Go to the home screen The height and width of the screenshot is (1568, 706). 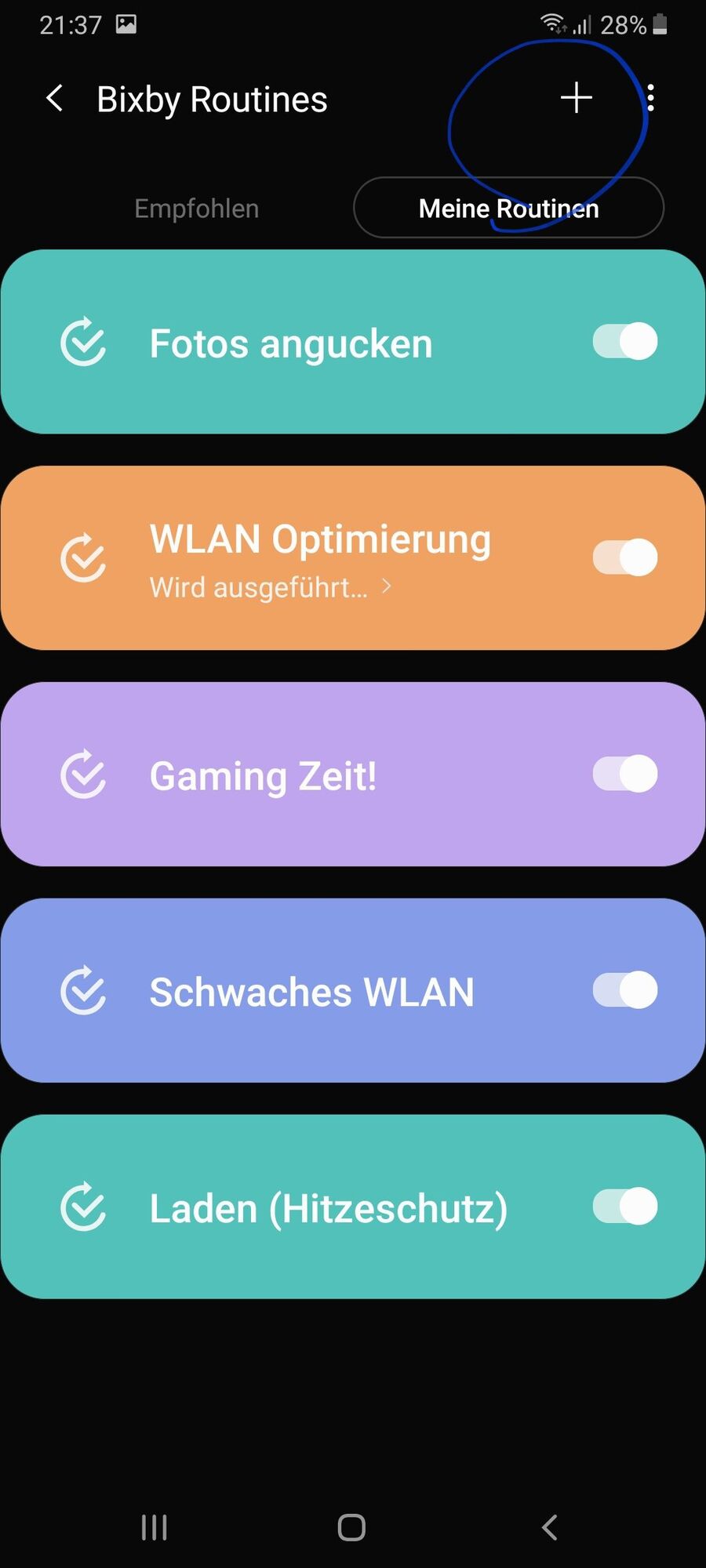click(x=351, y=1527)
